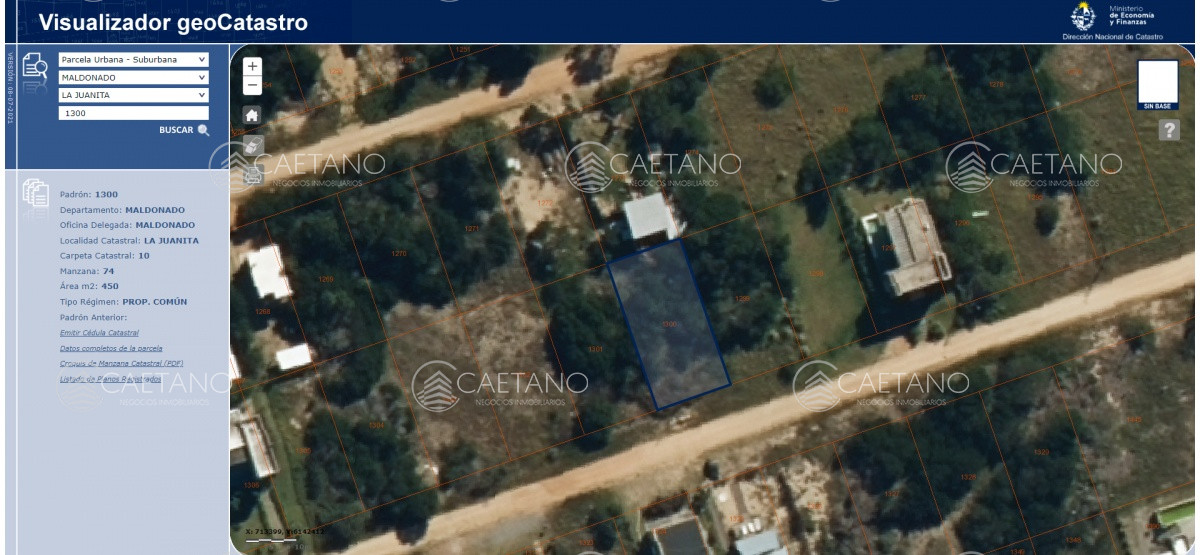
Task: Open the LA JUANITA locality dropdown
Action: click(x=133, y=95)
